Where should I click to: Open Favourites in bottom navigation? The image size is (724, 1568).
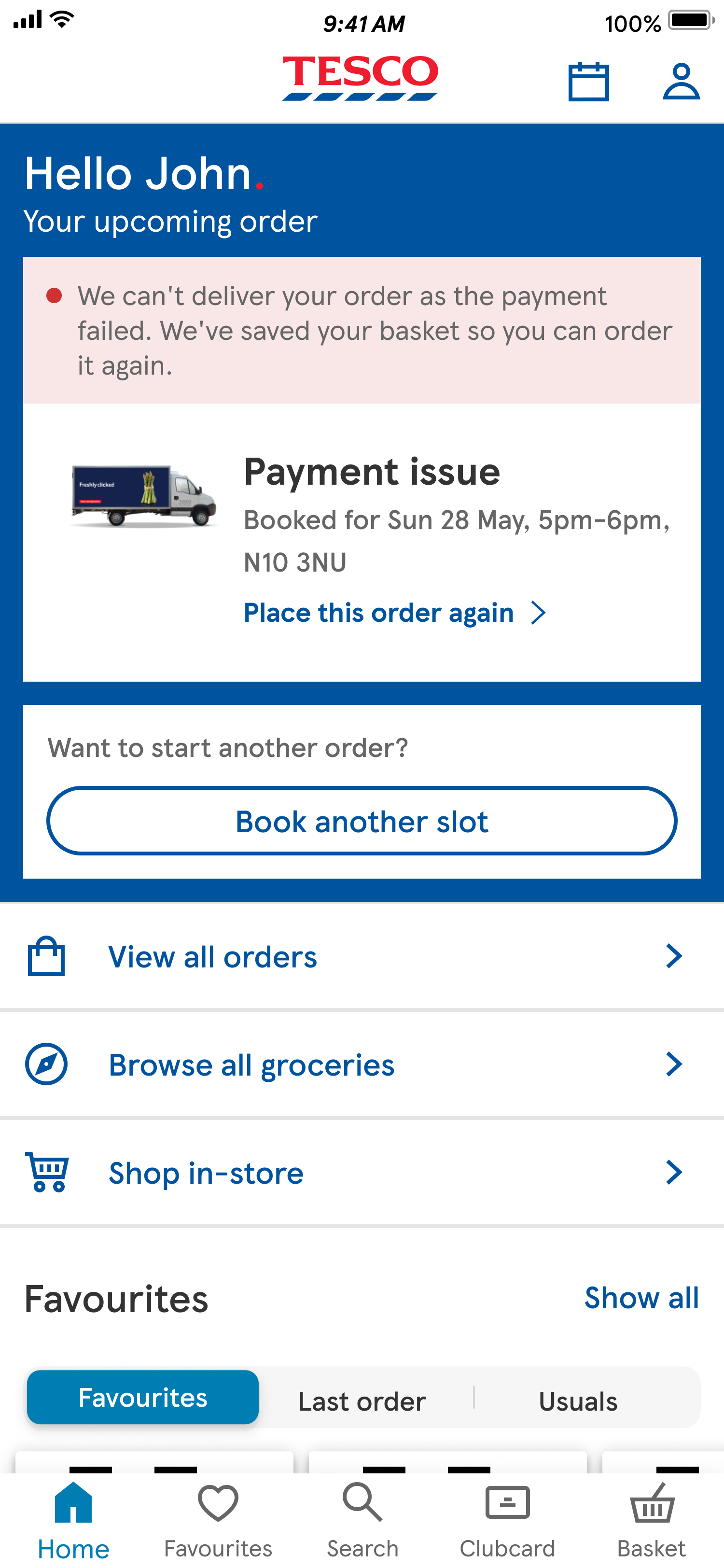[x=218, y=1520]
